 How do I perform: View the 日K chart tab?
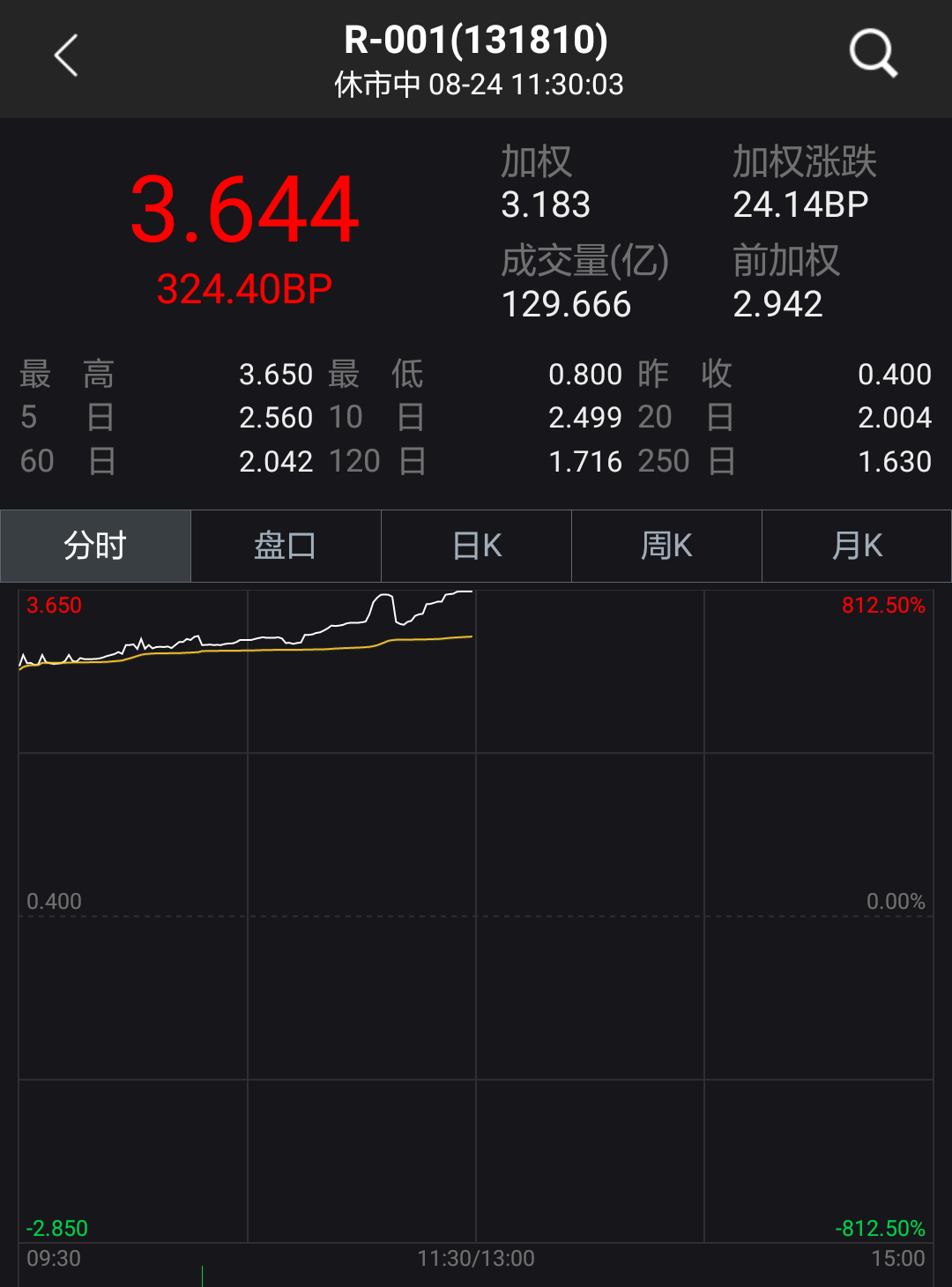pos(476,546)
